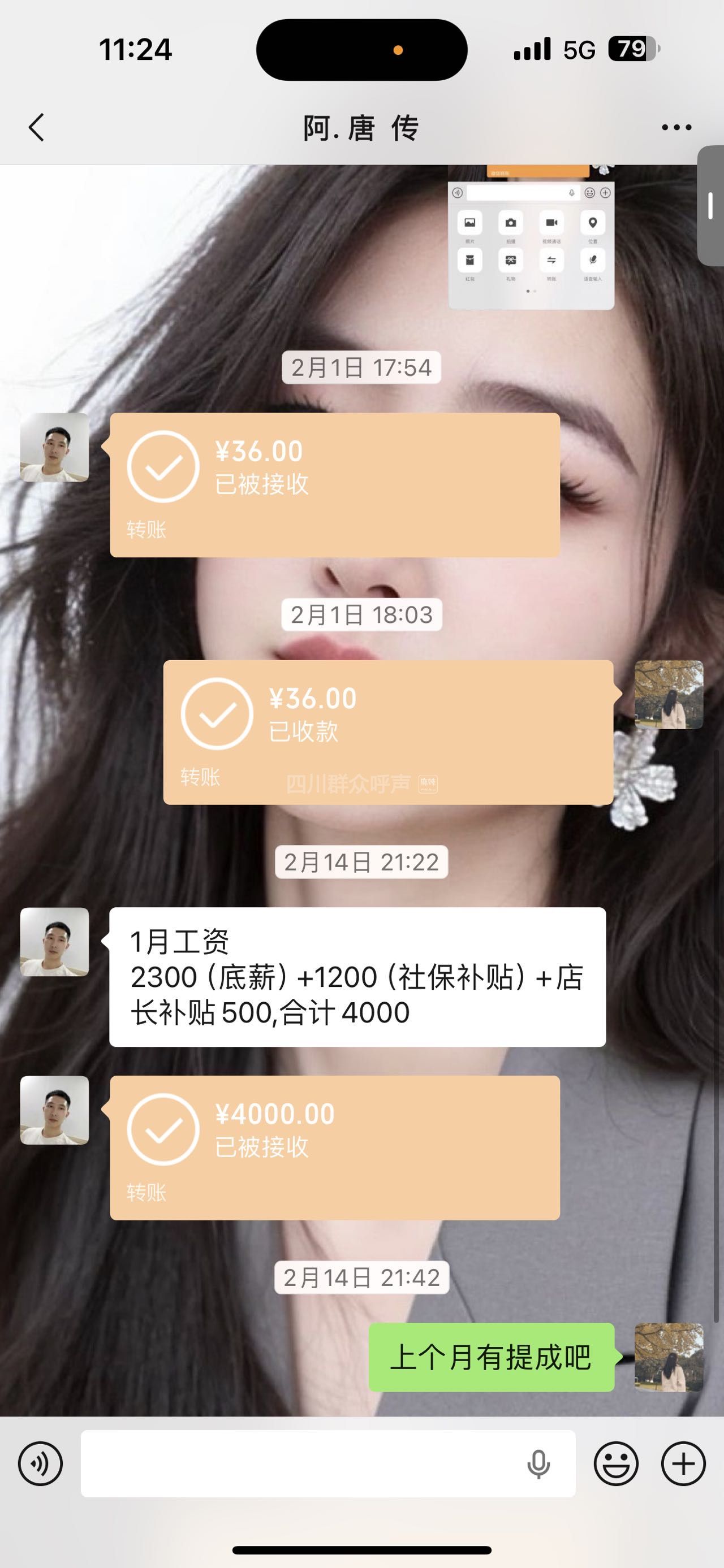This screenshot has width=724, height=1568.
Task: Tap the sender's avatar beside 1月工资 message
Action: 55,942
